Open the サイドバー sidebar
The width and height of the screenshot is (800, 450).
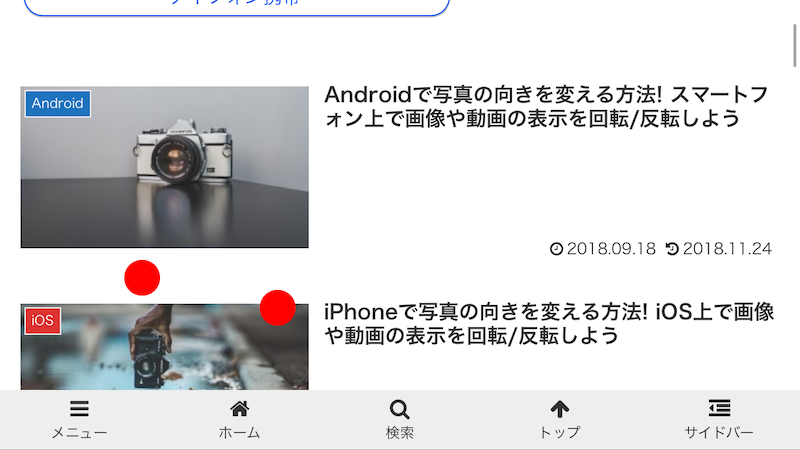[719, 420]
